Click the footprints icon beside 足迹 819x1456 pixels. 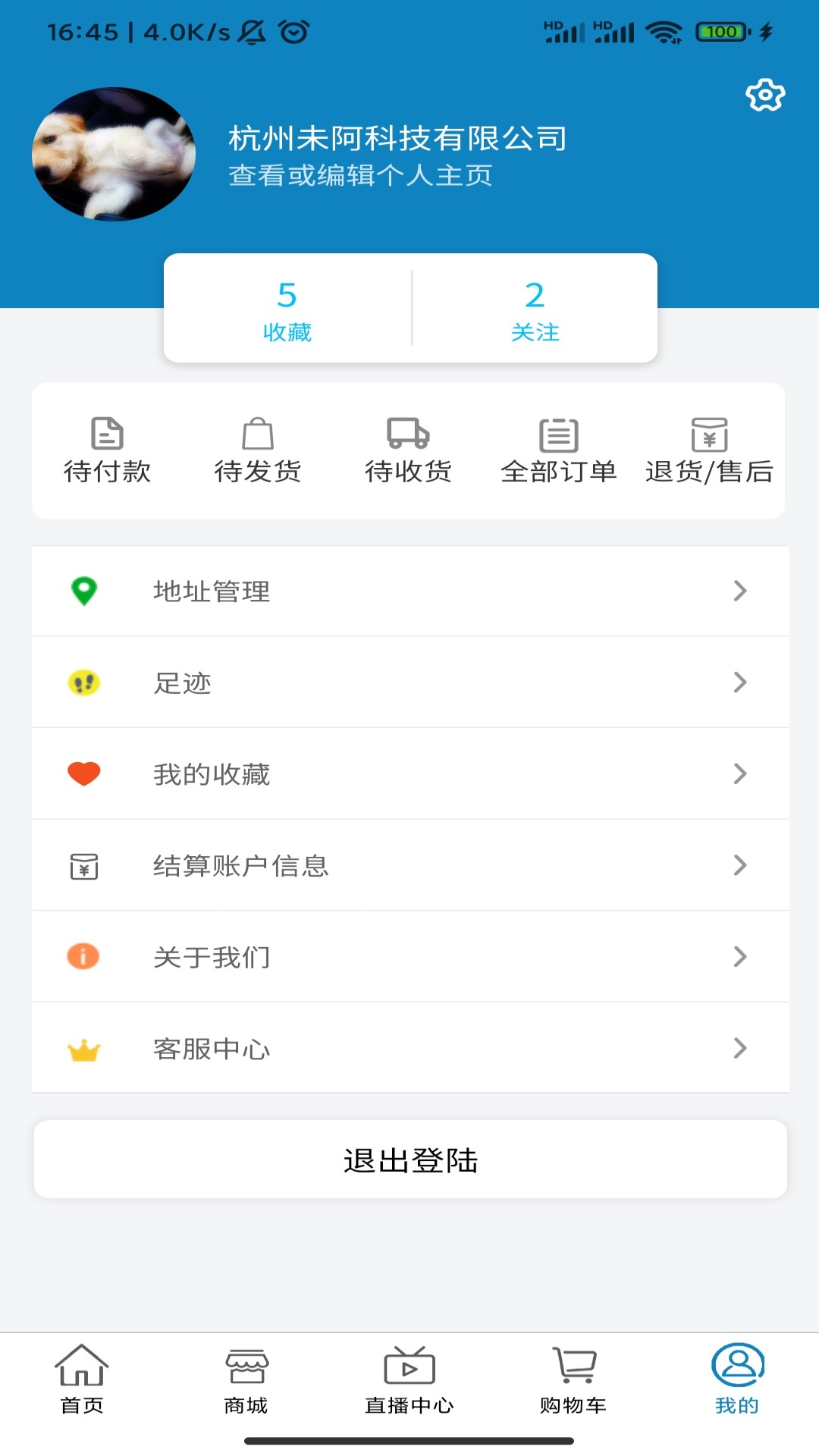click(x=83, y=682)
